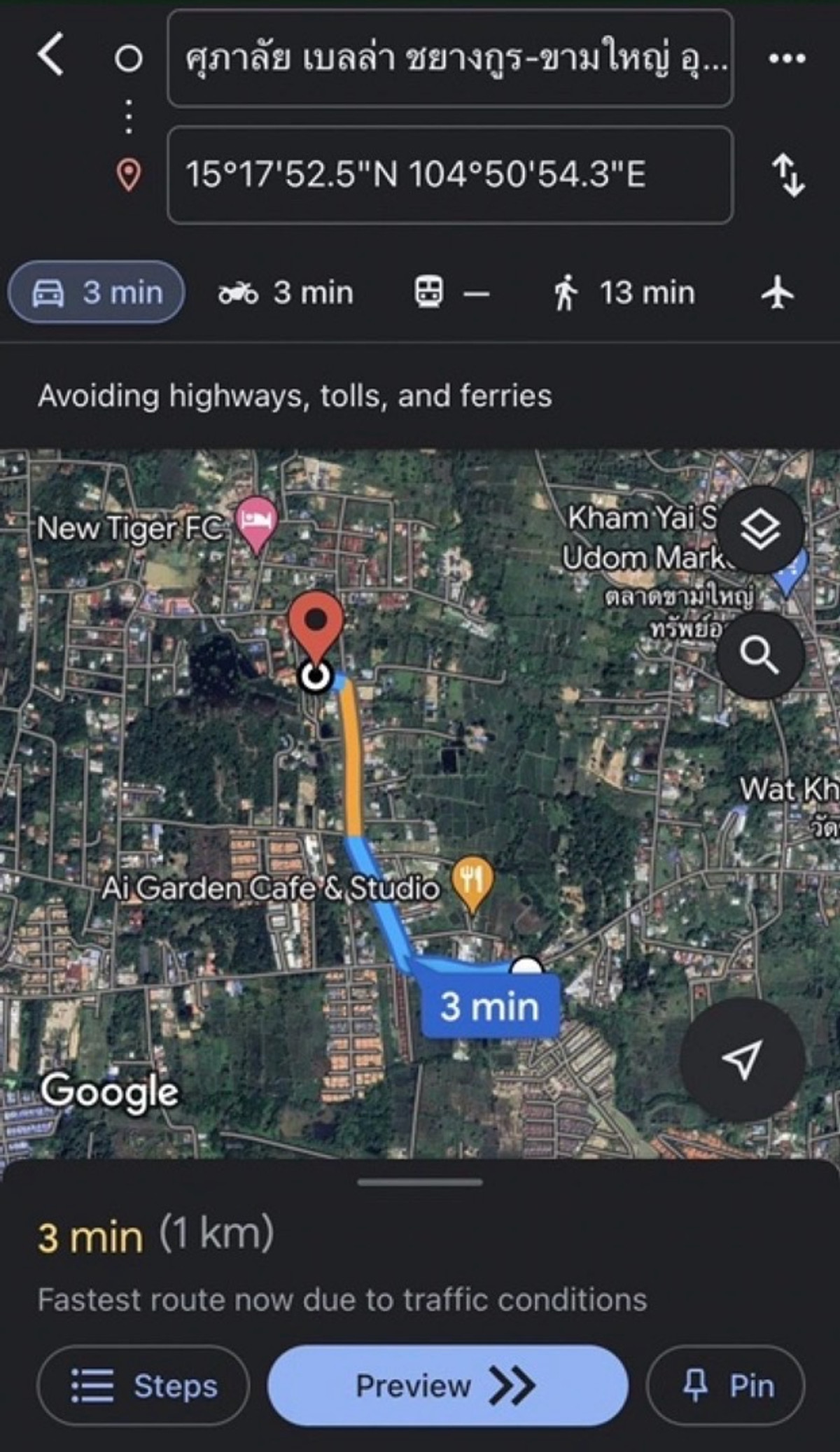Open the New Tiger FC map marker
The image size is (840, 1452).
point(257,522)
